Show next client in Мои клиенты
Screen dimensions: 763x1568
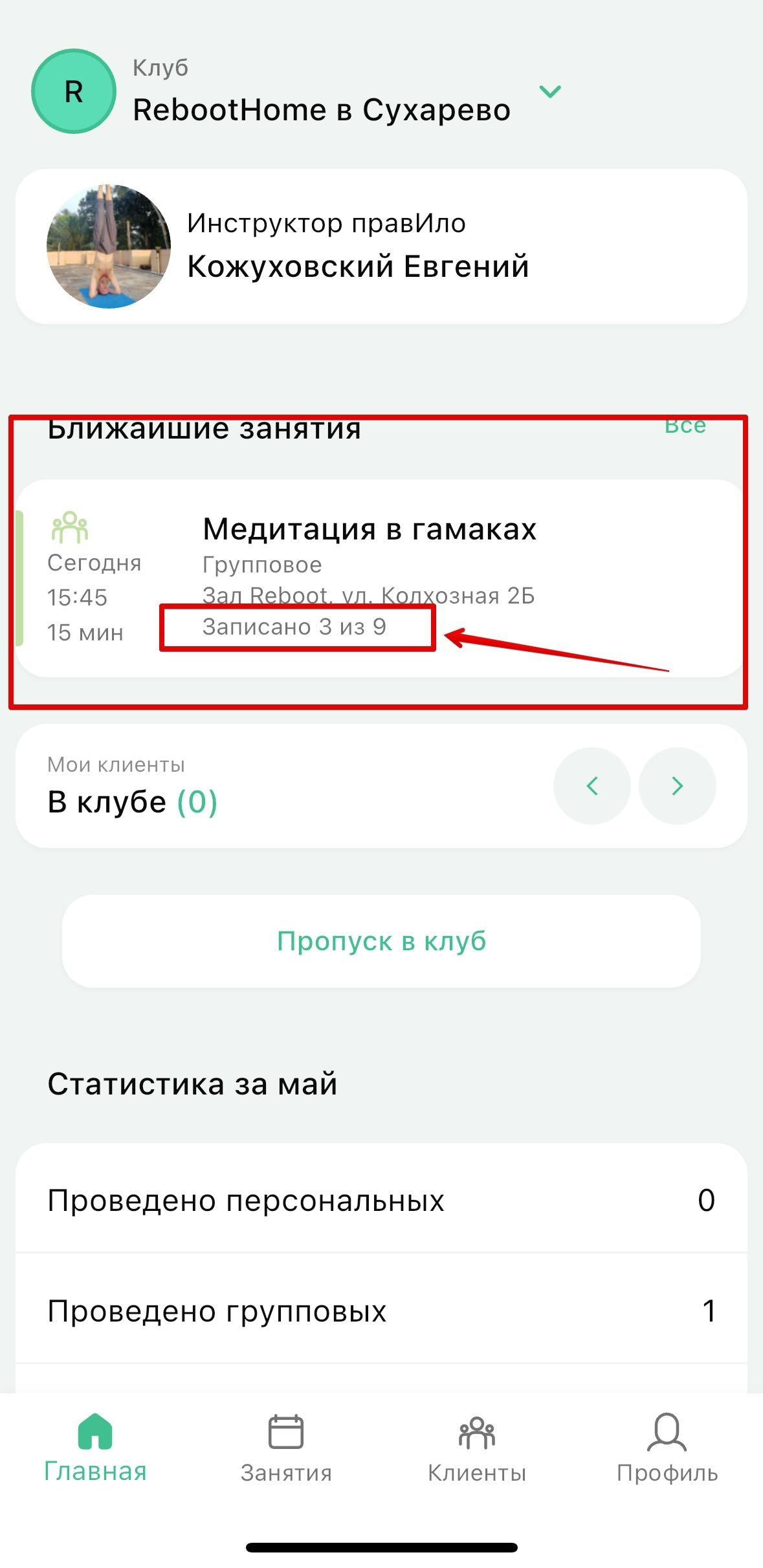677,786
